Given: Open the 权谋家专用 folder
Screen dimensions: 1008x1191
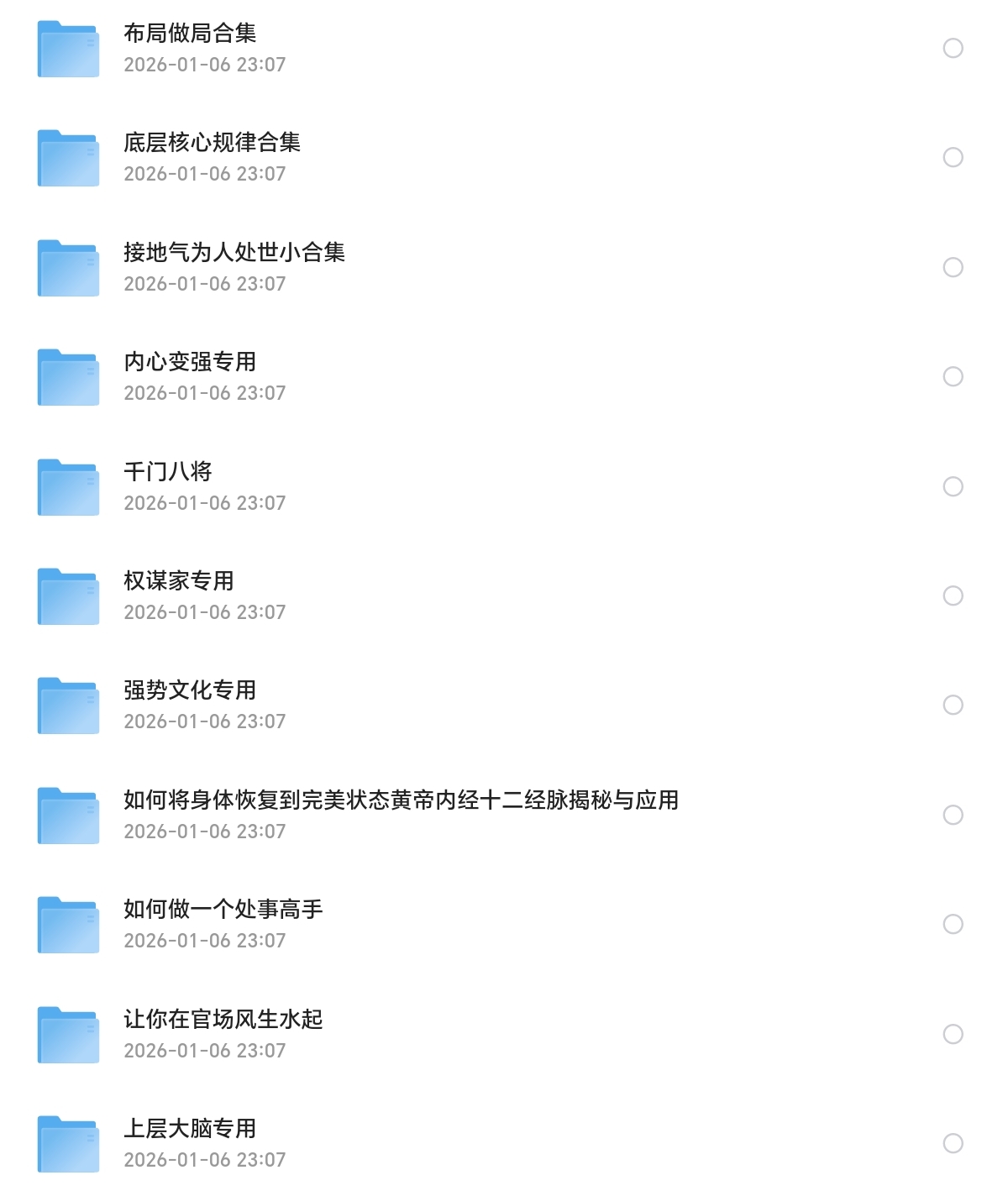Looking at the screenshot, I should pyautogui.click(x=179, y=581).
